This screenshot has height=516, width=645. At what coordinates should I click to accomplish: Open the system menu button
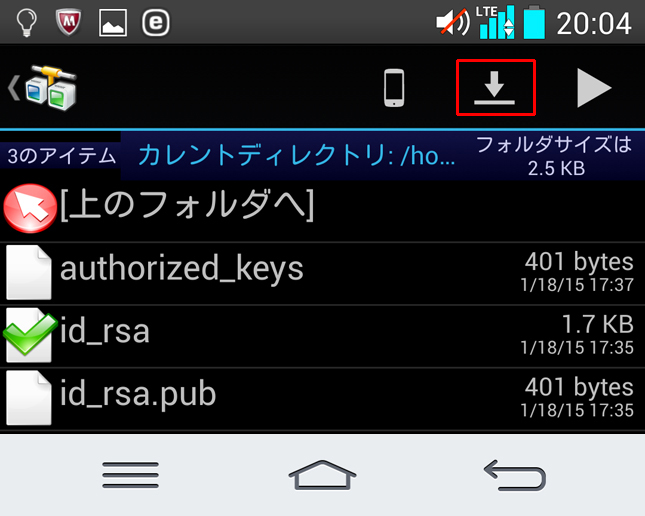(130, 474)
